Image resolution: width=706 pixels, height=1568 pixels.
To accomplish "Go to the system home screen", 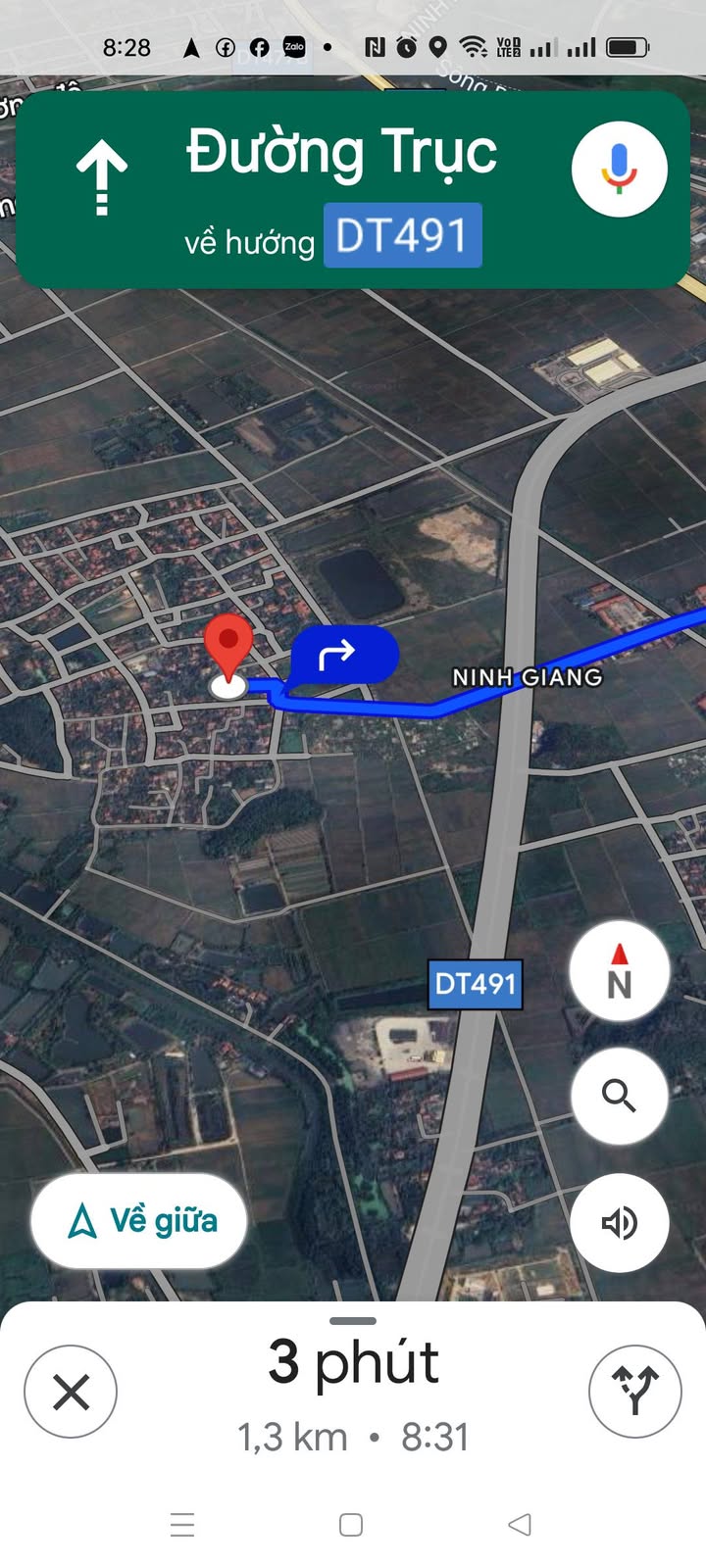I will tap(351, 1525).
